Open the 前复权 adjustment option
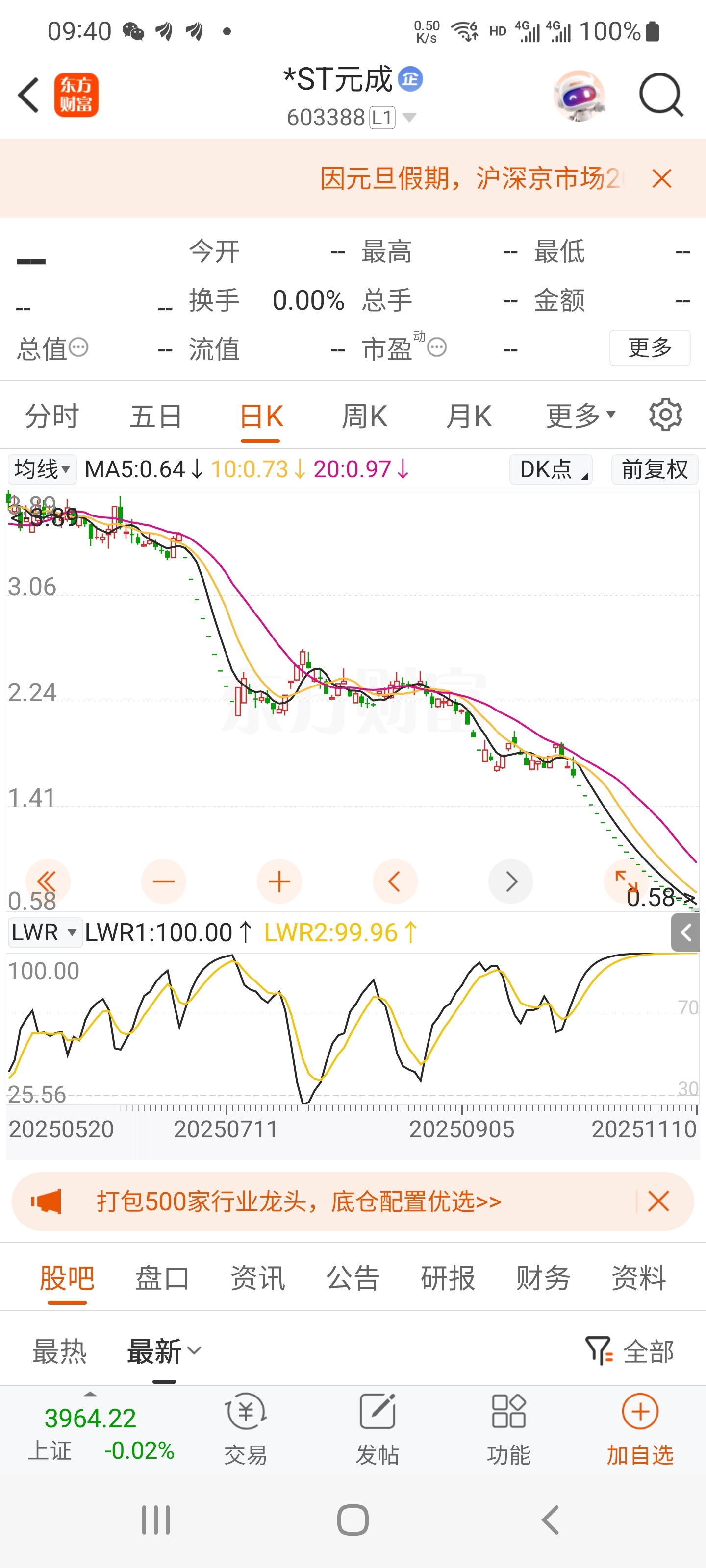This screenshot has height=1568, width=706. 654,469
